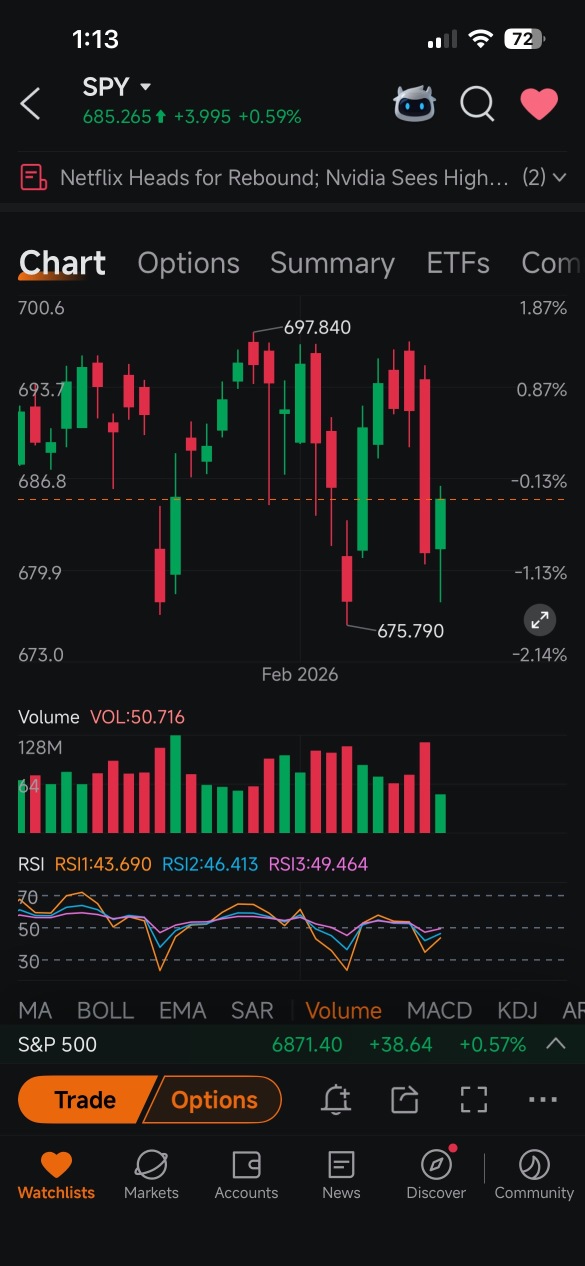Go to the Markets tab

[x=151, y=1174]
